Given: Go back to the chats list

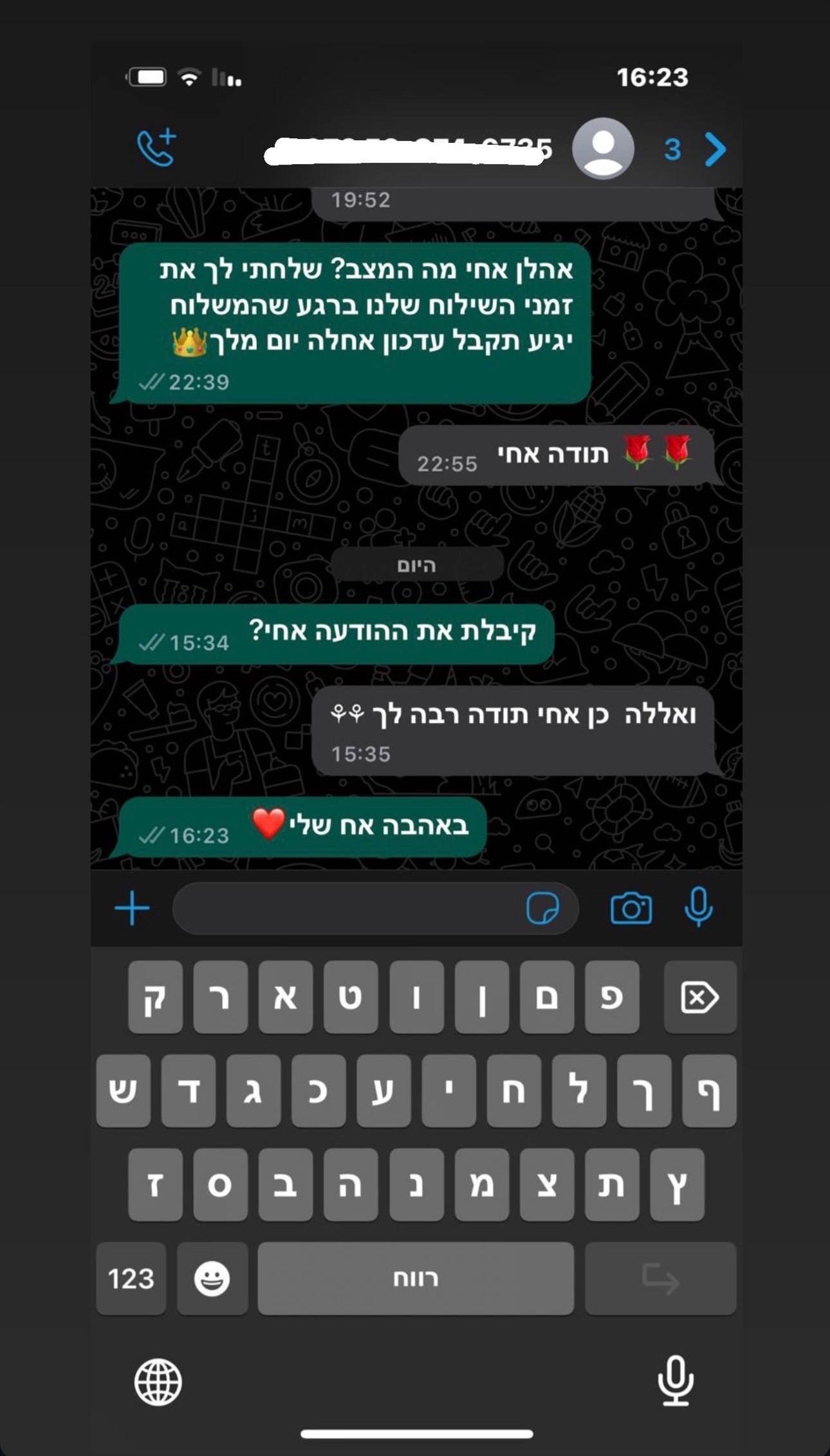Looking at the screenshot, I should tap(715, 149).
